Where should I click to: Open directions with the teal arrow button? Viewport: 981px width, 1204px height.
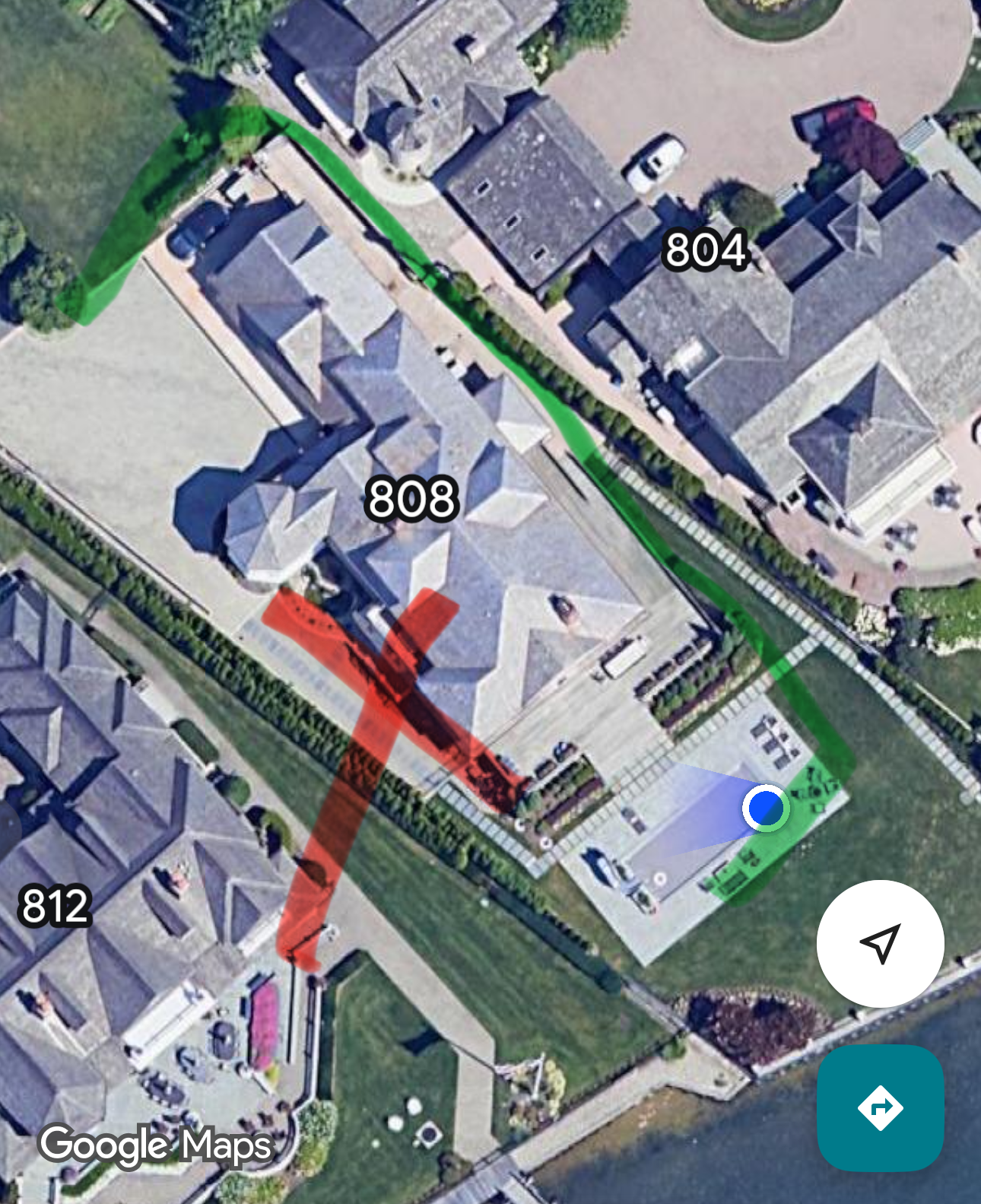(880, 1107)
